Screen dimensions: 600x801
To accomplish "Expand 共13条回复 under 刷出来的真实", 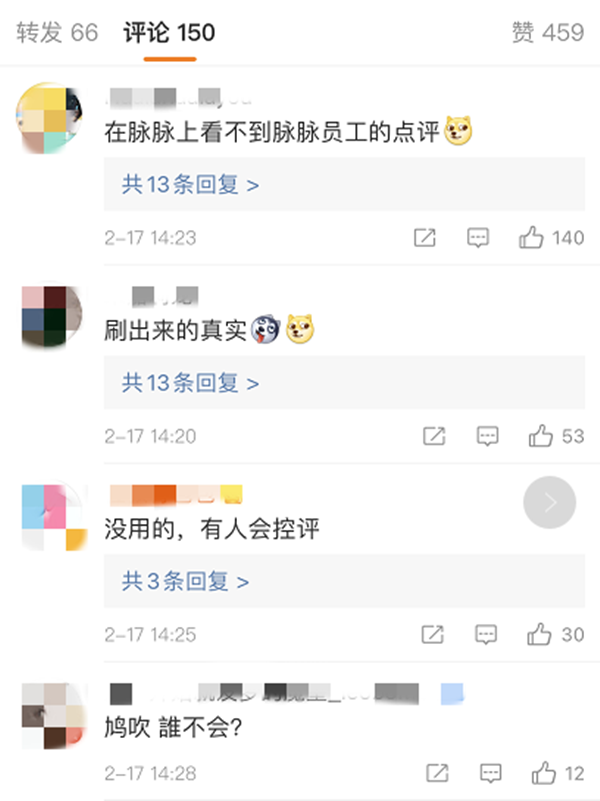I will pyautogui.click(x=190, y=383).
